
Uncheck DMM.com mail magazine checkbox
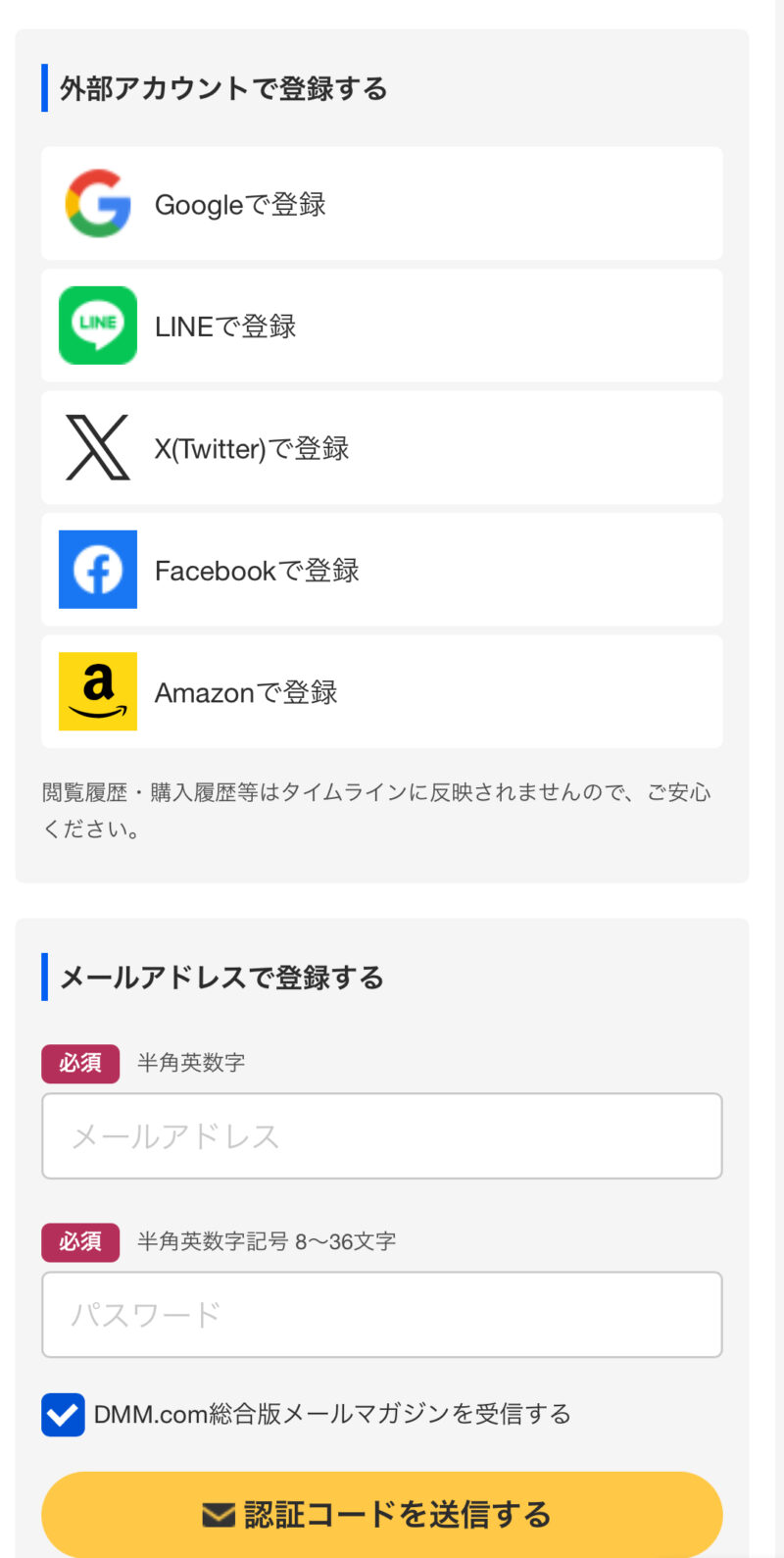tap(63, 1415)
